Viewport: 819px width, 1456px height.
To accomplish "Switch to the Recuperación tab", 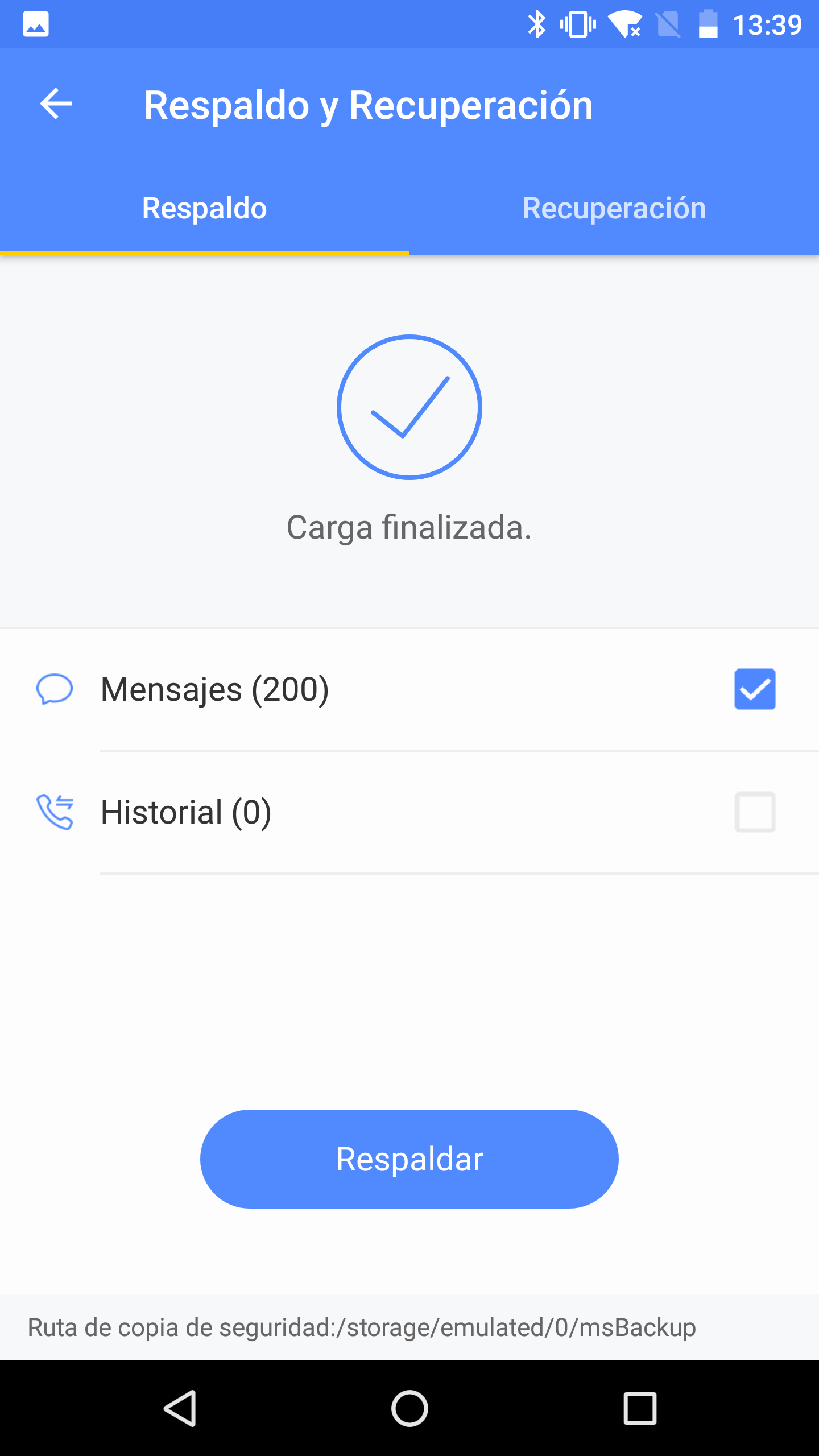I will (x=614, y=208).
